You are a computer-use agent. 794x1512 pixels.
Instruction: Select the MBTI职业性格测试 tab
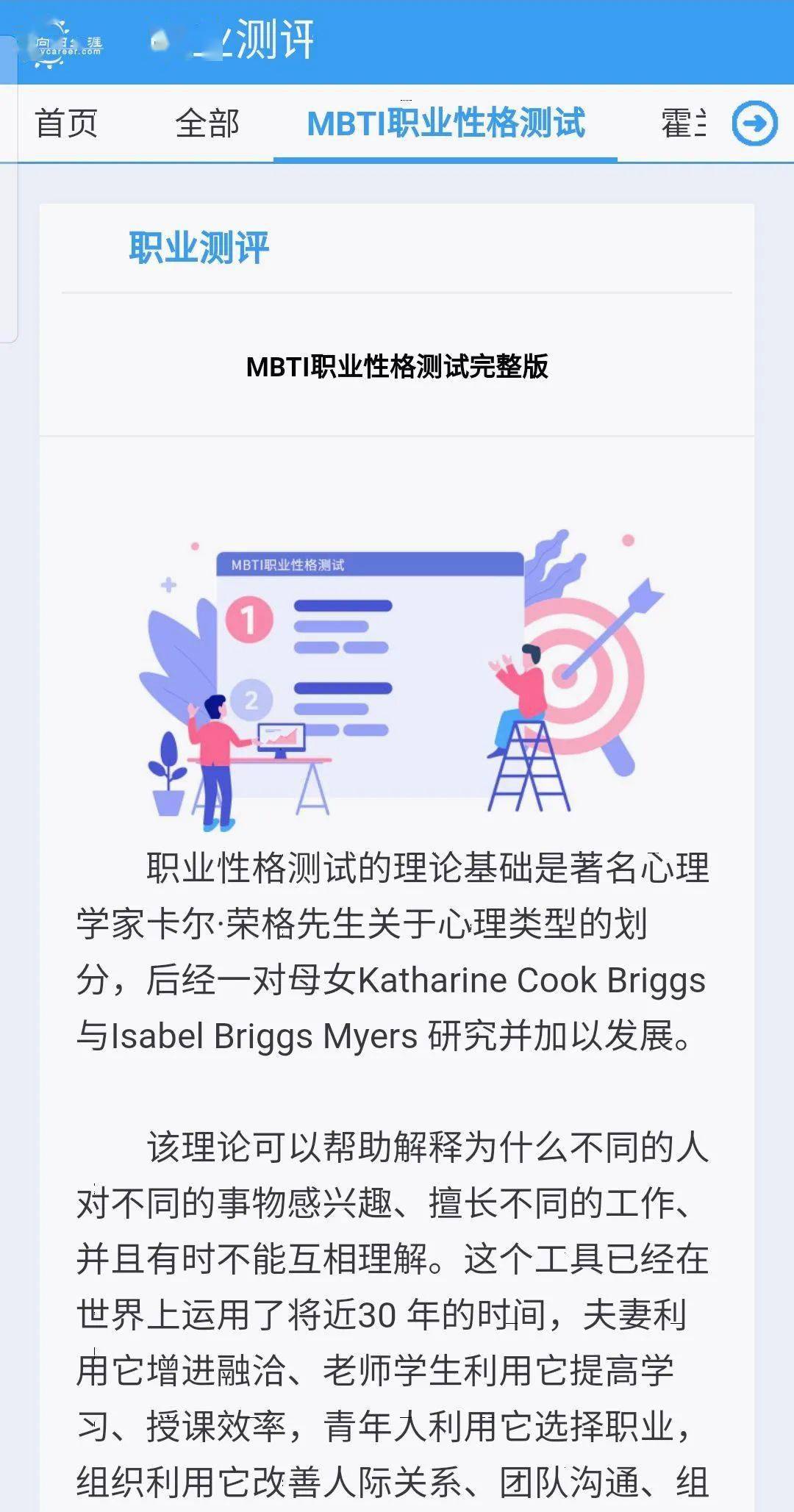[446, 123]
